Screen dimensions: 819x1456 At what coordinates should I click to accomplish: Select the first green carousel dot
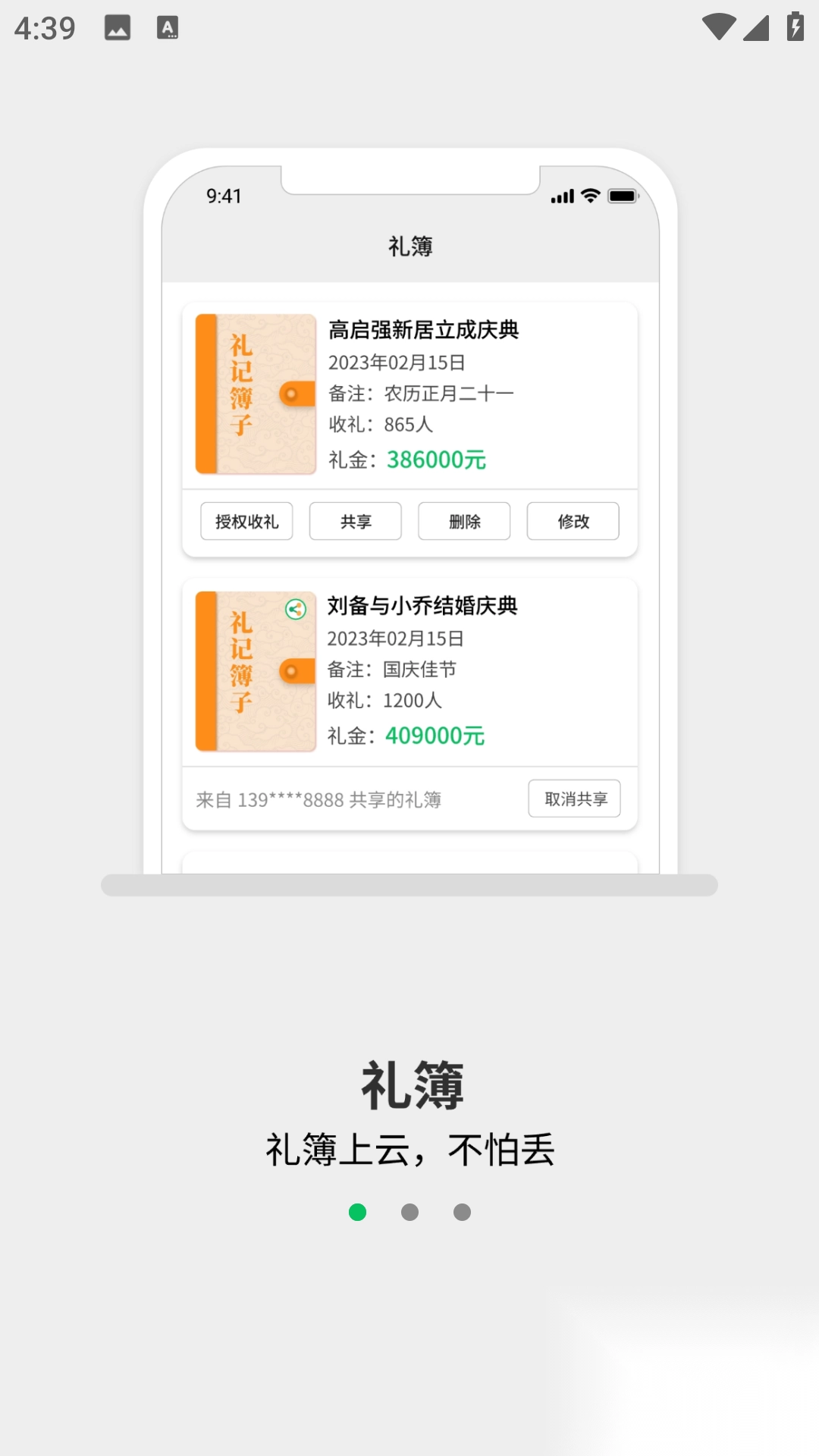click(358, 1211)
